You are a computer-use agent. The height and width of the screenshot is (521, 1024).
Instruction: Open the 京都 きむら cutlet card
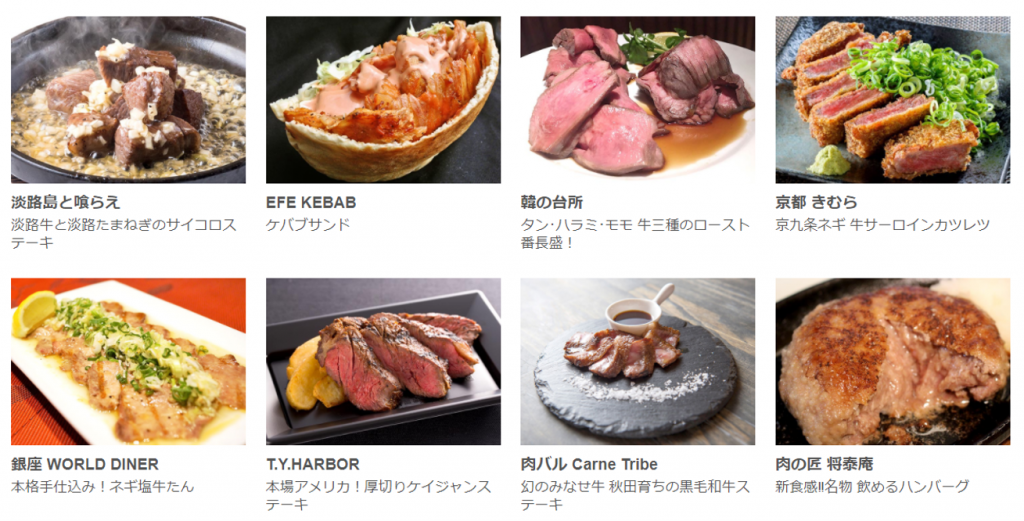click(893, 100)
